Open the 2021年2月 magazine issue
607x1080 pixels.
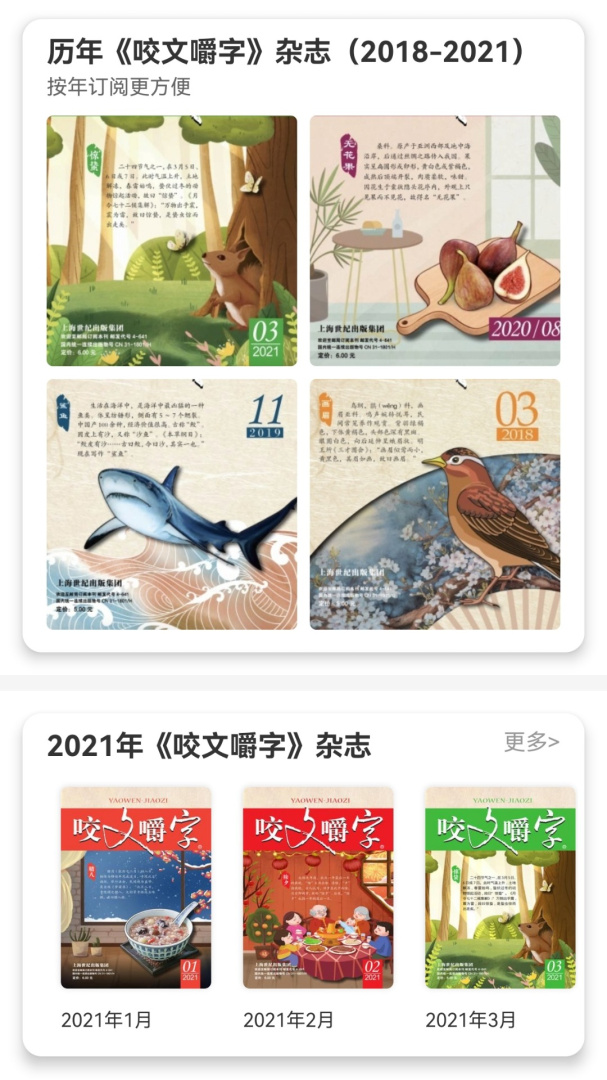pyautogui.click(x=318, y=888)
